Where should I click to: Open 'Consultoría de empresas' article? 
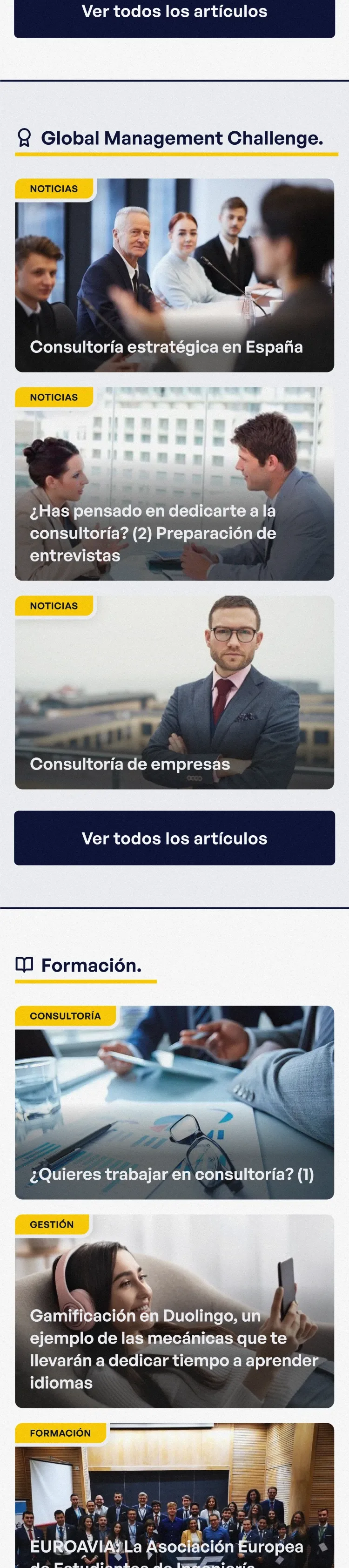coord(174,692)
